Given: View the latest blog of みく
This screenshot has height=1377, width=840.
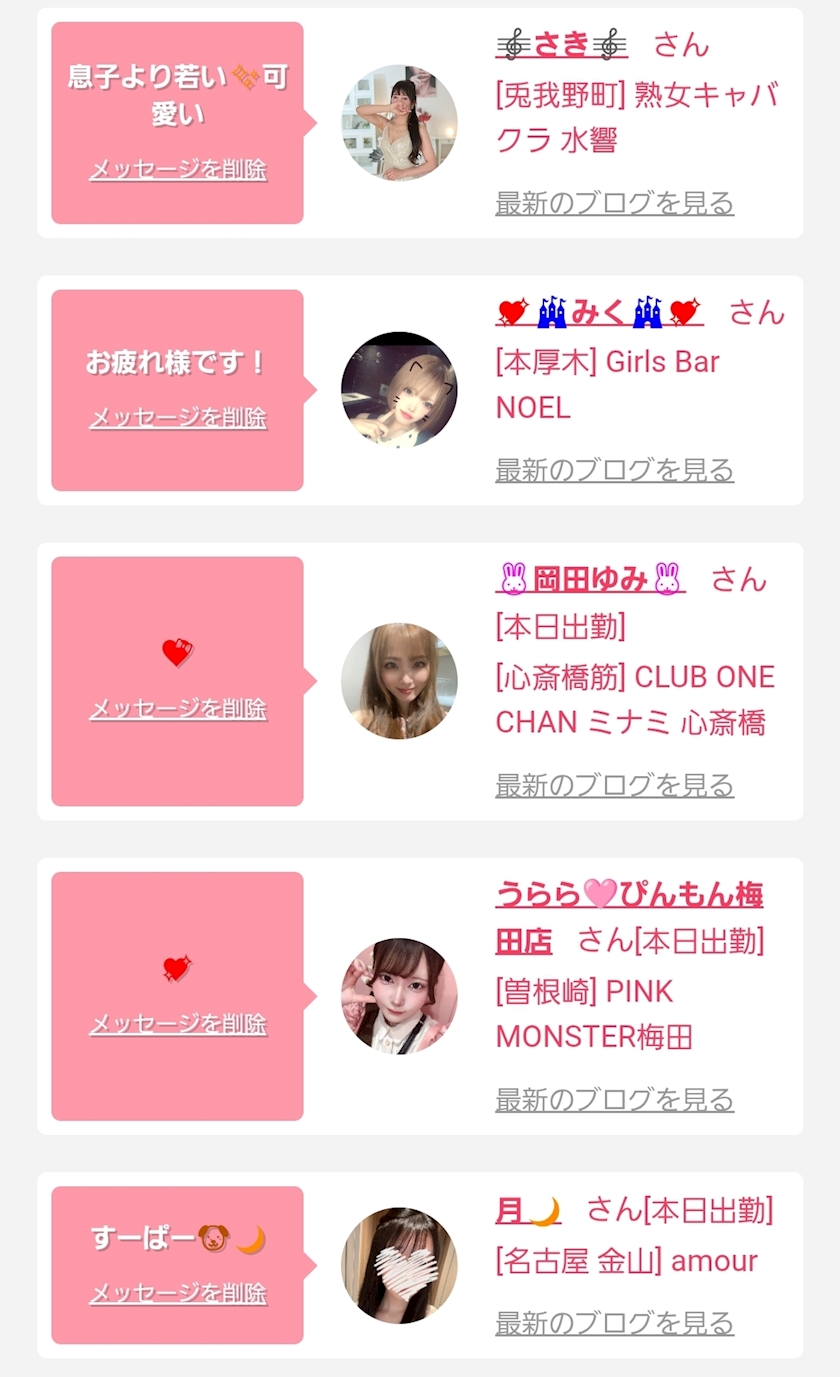Looking at the screenshot, I should click(x=615, y=470).
